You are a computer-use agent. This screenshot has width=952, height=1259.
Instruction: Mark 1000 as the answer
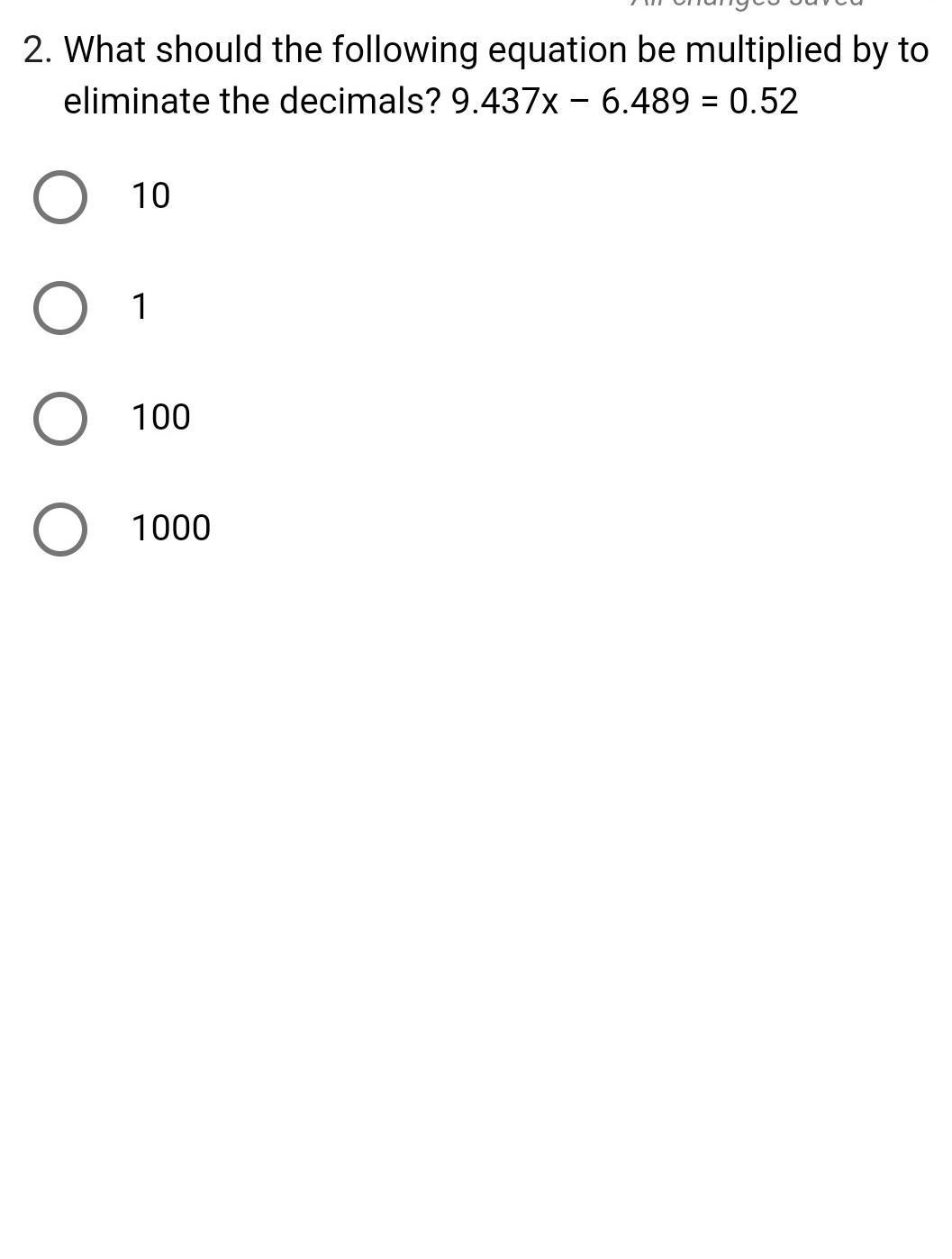[60, 530]
